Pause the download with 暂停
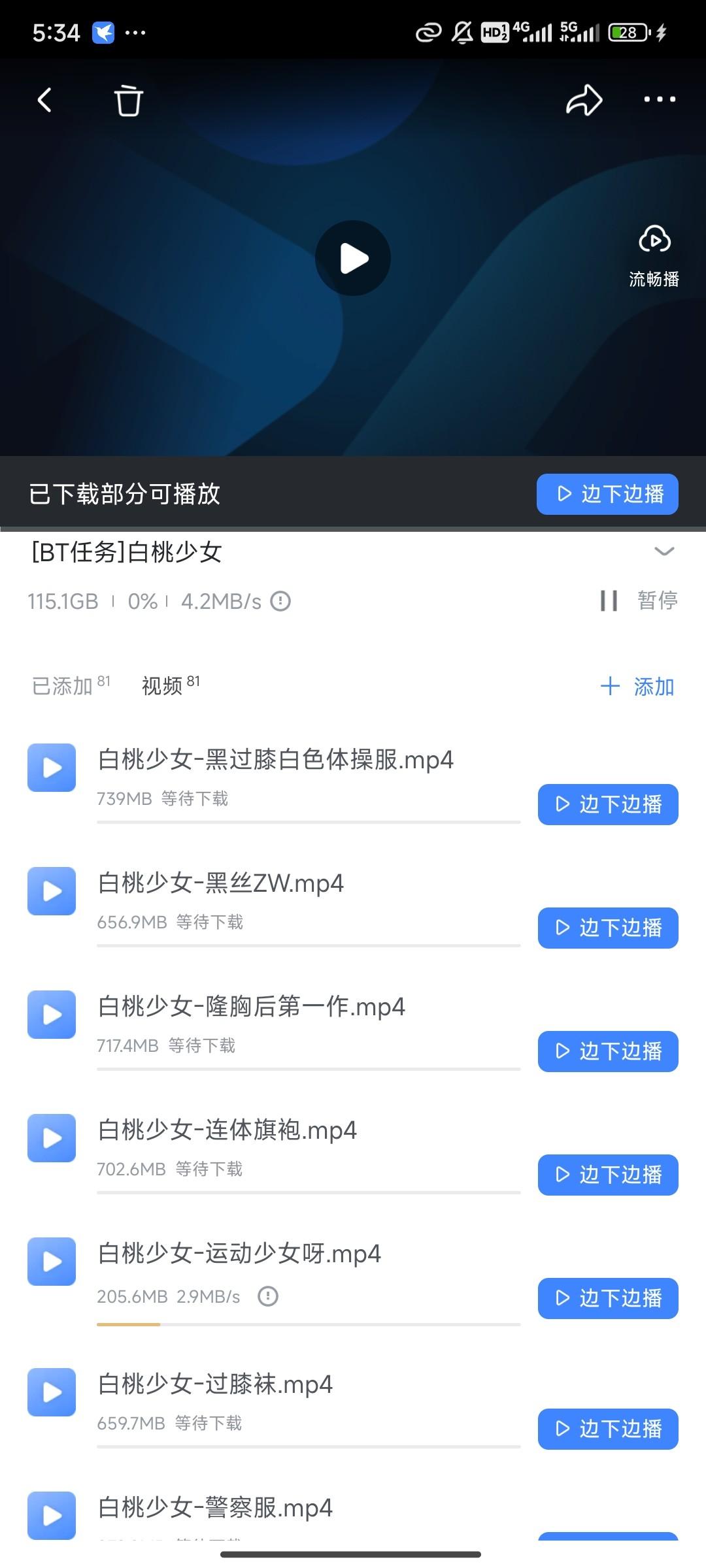The width and height of the screenshot is (706, 1568). click(639, 600)
